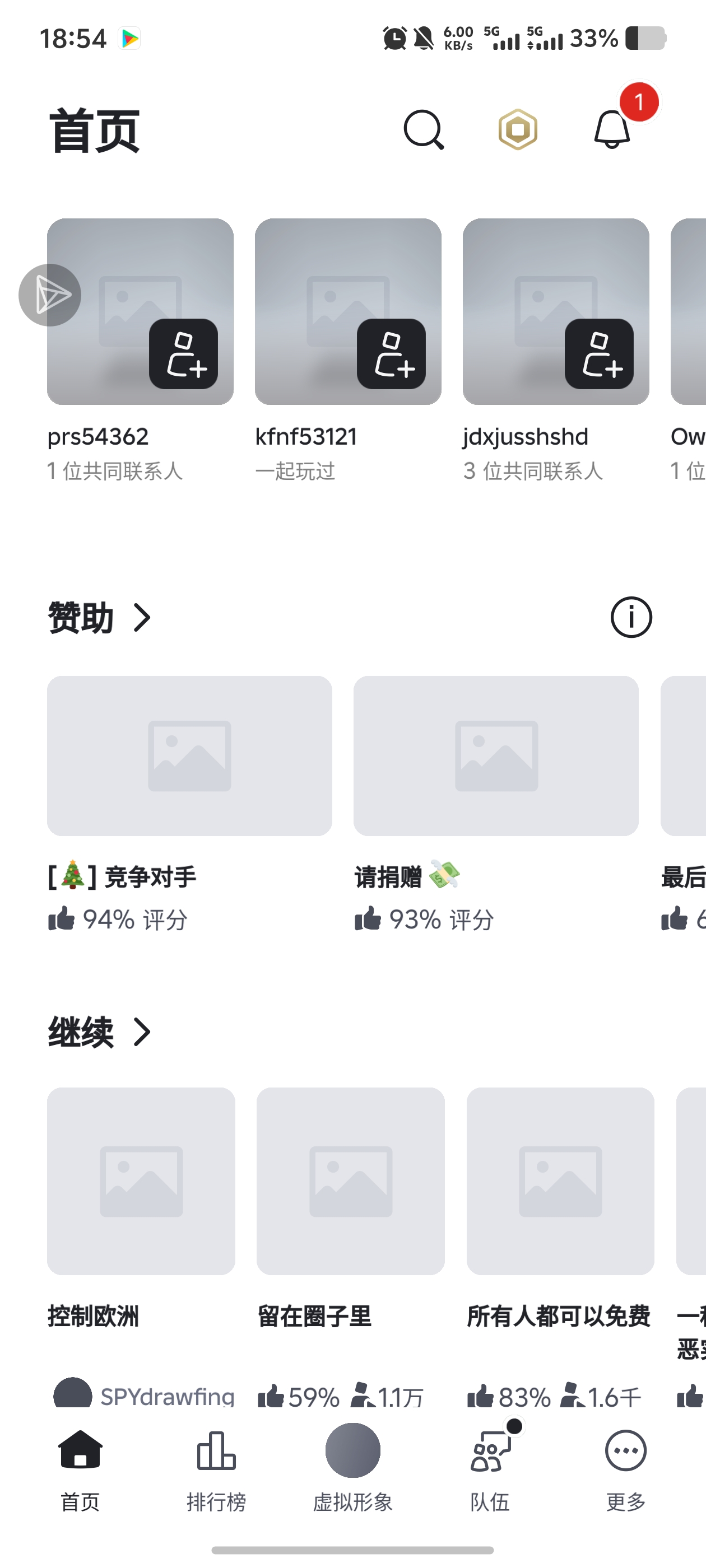Open the 请捐赠 game card
This screenshot has width=706, height=1568.
(x=496, y=755)
